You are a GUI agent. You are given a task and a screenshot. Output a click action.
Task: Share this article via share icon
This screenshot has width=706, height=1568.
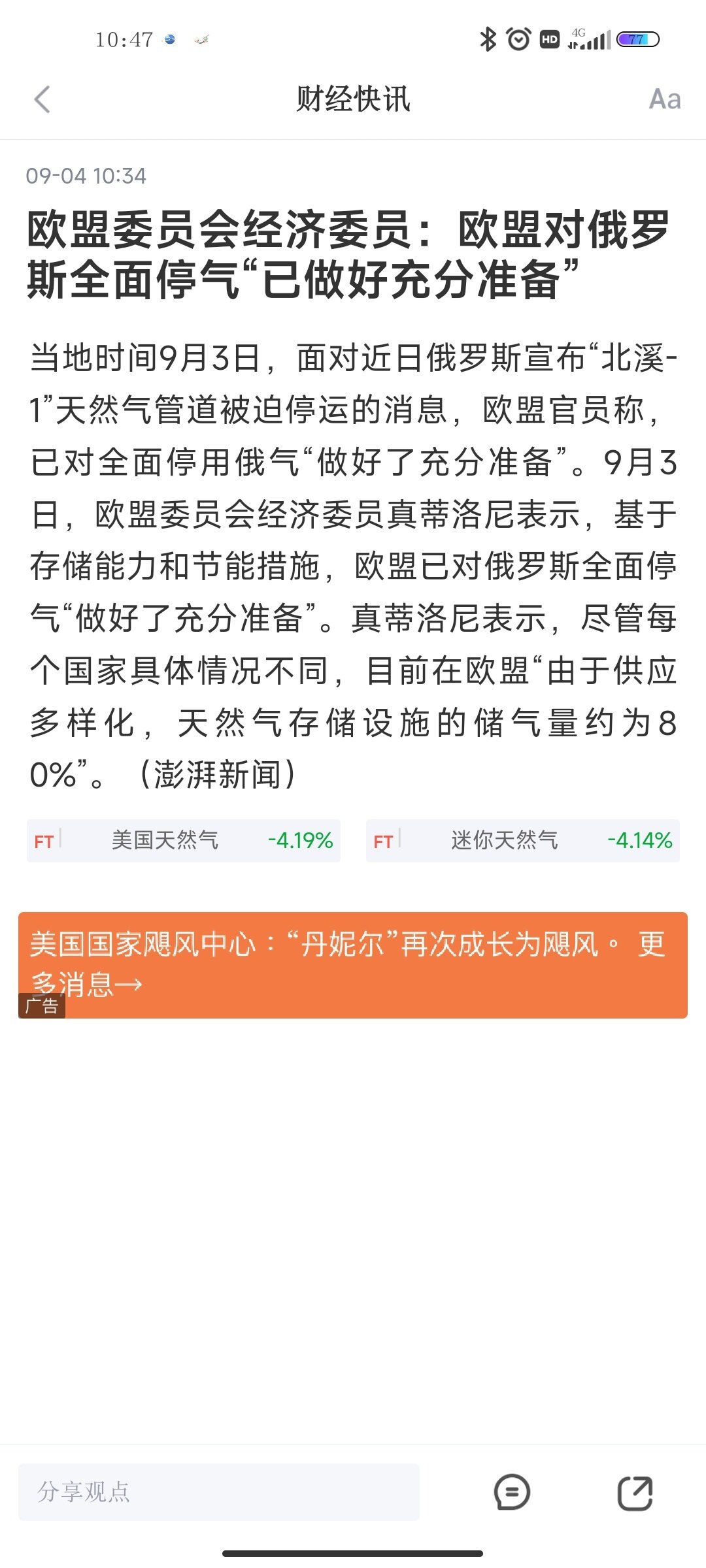click(635, 1492)
